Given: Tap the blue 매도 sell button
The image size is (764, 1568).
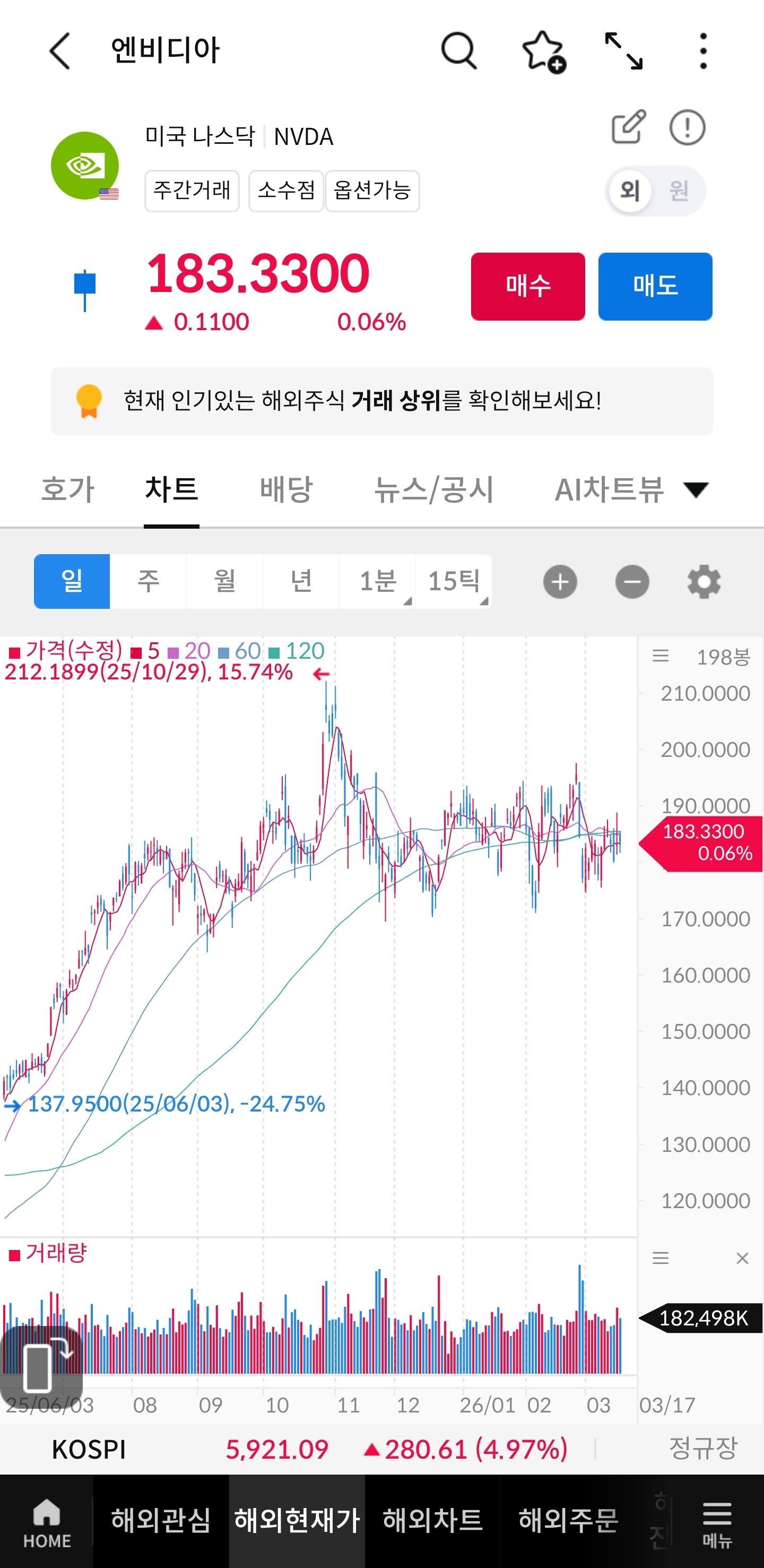Looking at the screenshot, I should coord(655,286).
